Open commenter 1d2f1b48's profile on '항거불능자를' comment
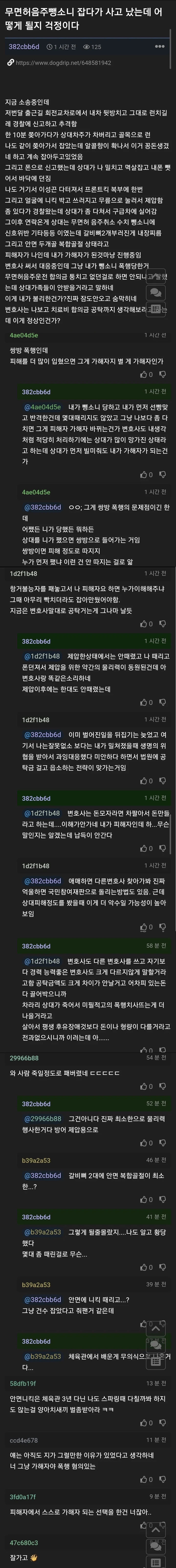Image resolution: width=176 pixels, height=1568 pixels. click(23, 573)
